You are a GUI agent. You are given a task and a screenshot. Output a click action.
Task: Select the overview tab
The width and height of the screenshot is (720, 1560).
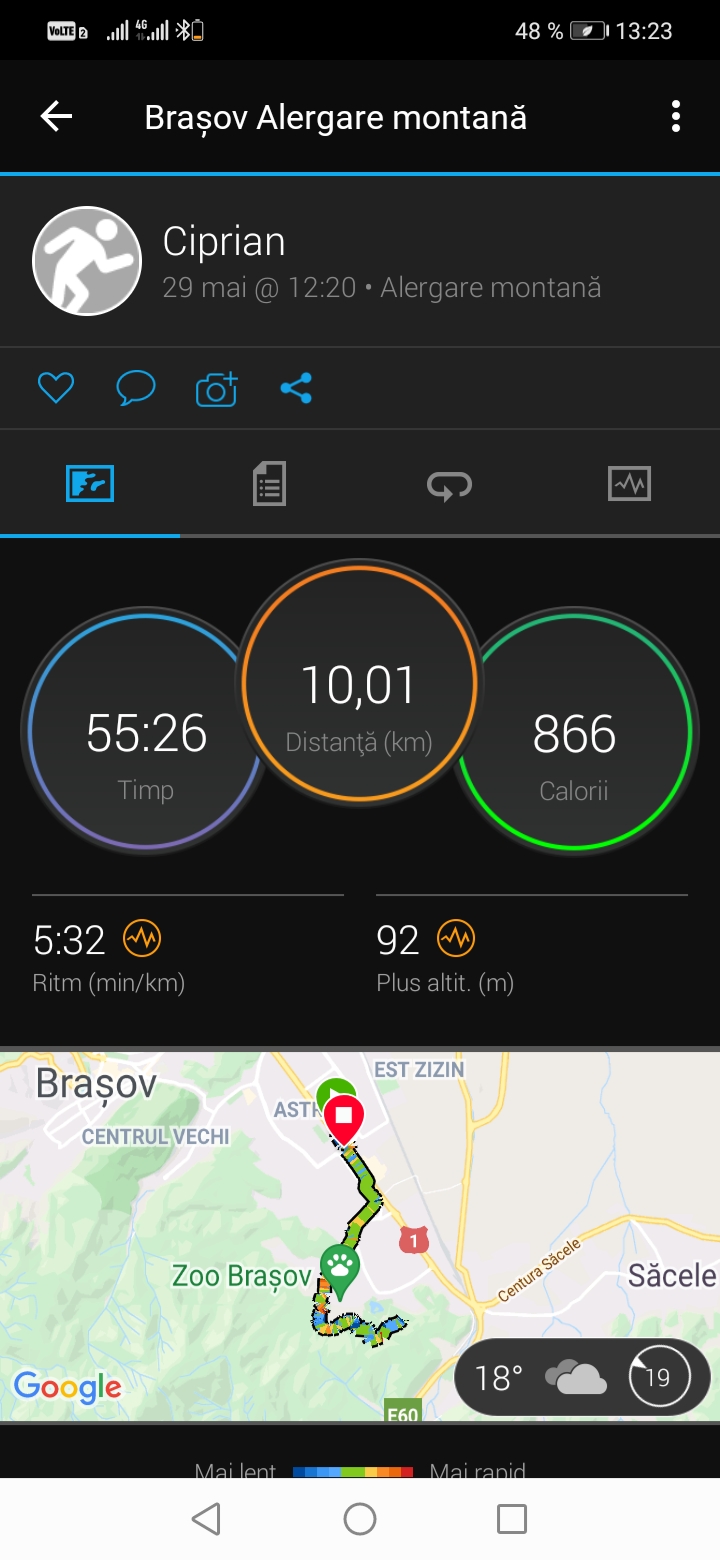(90, 484)
